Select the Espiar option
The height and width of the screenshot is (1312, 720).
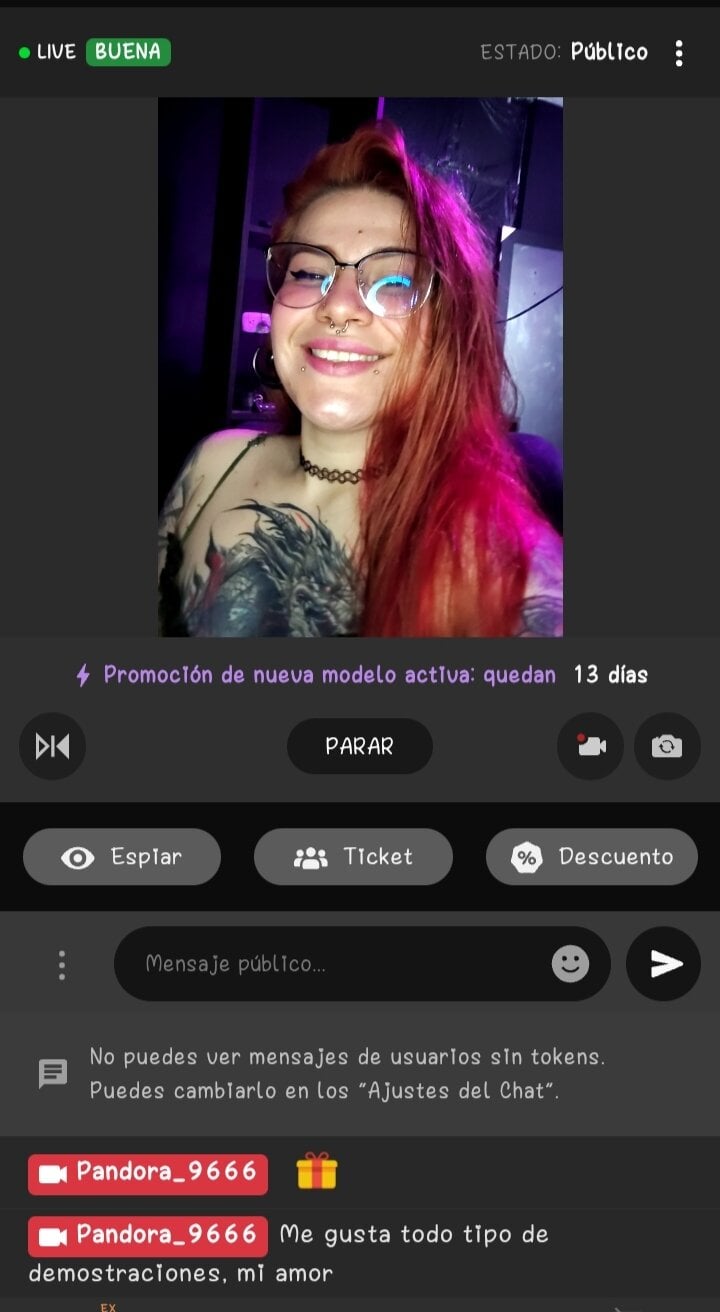[122, 857]
